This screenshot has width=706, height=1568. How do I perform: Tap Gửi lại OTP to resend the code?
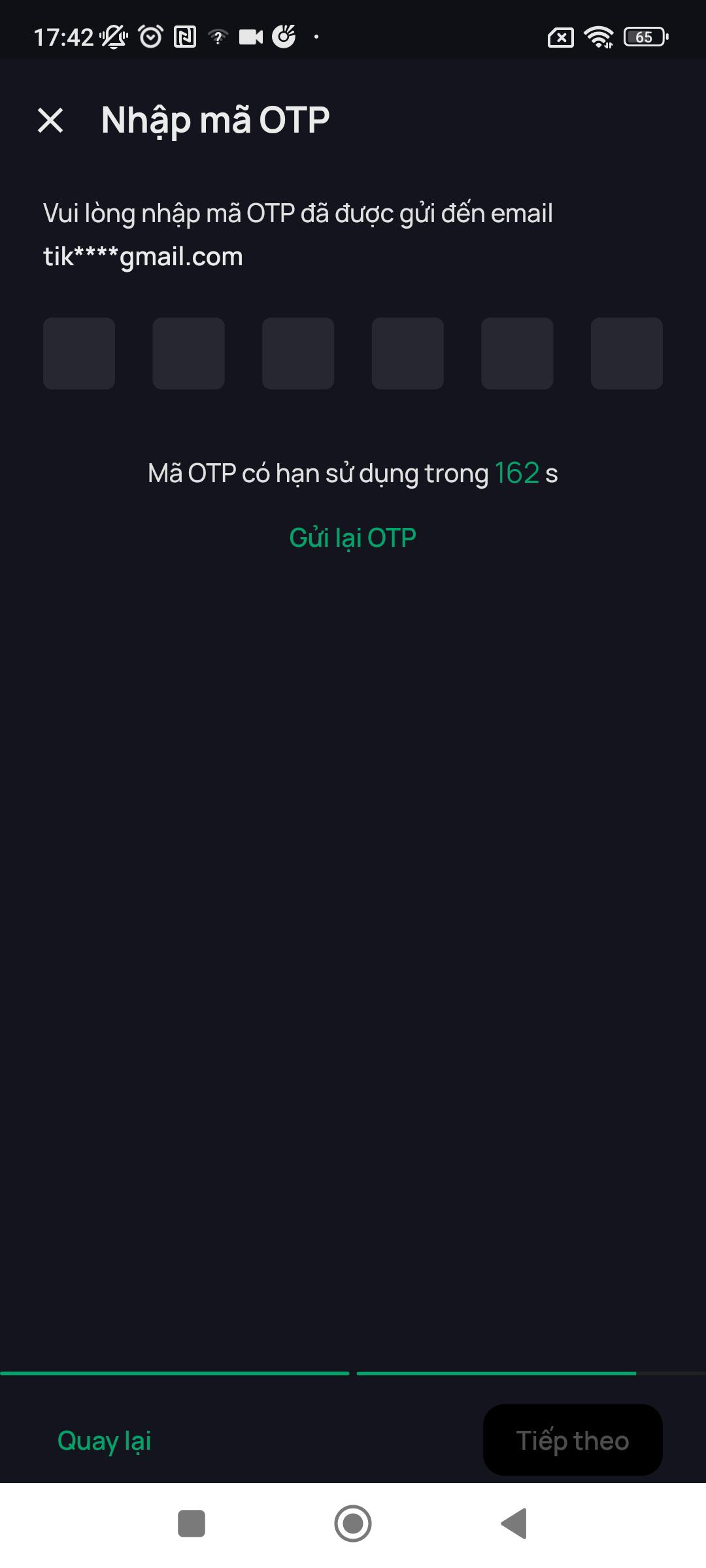[353, 537]
